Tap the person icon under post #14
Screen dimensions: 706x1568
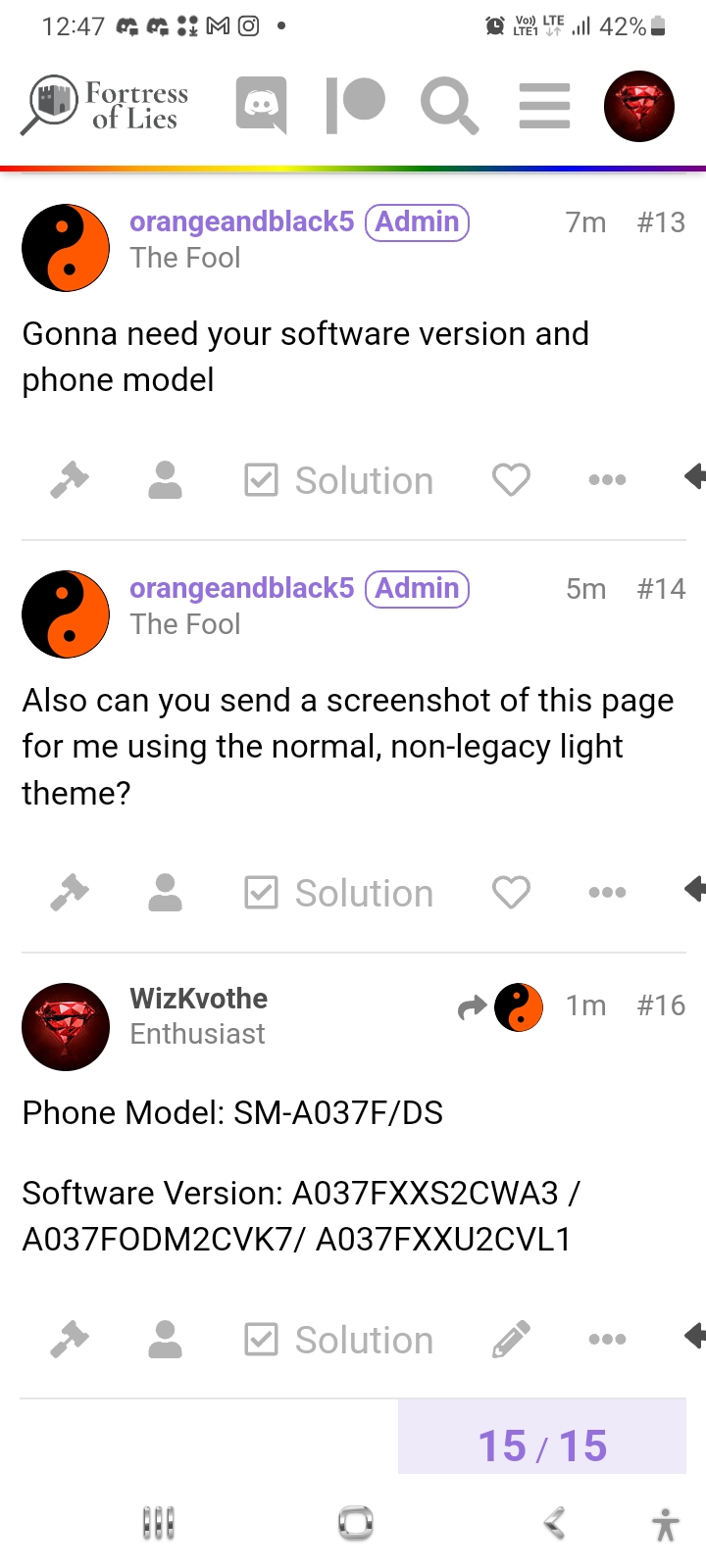click(x=165, y=892)
